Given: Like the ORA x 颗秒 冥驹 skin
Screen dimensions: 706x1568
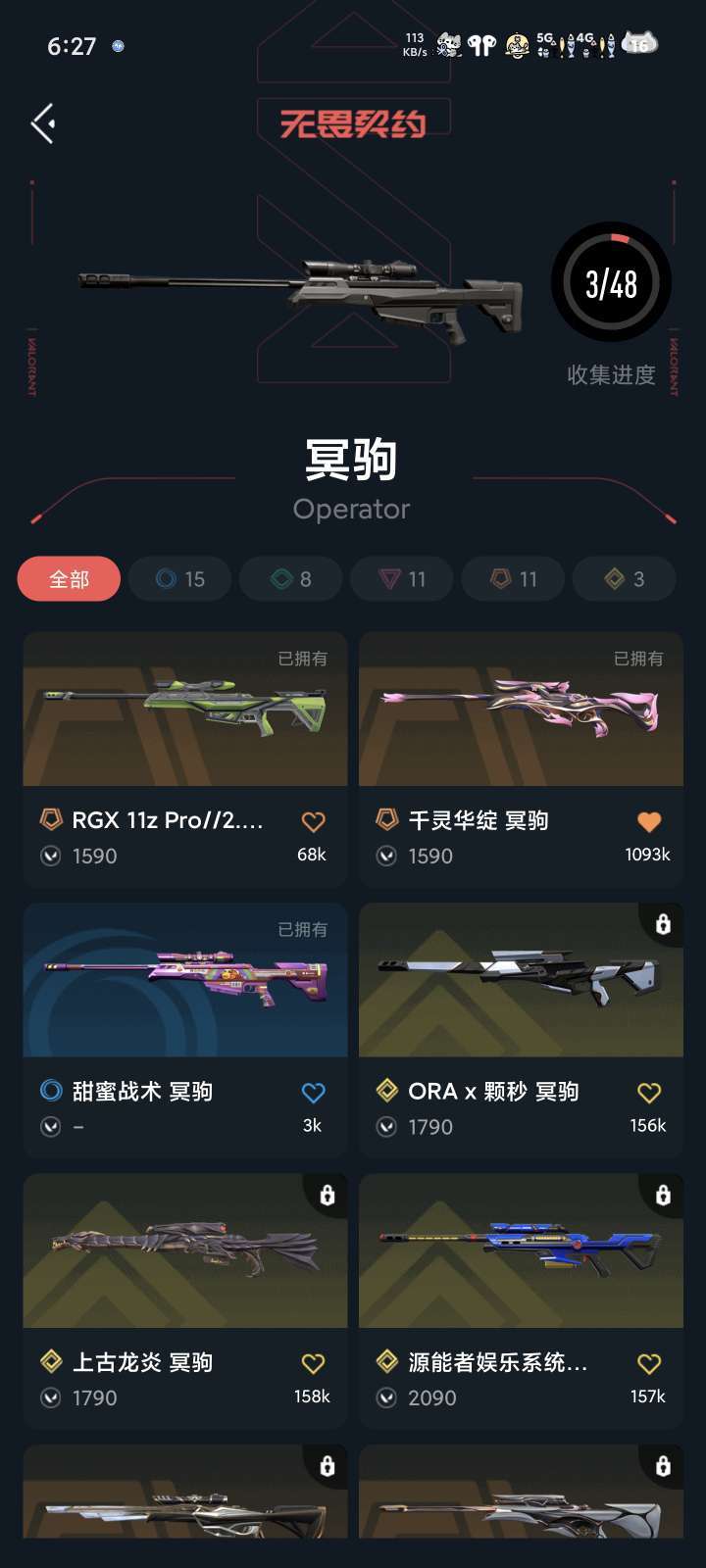Looking at the screenshot, I should tap(649, 1092).
